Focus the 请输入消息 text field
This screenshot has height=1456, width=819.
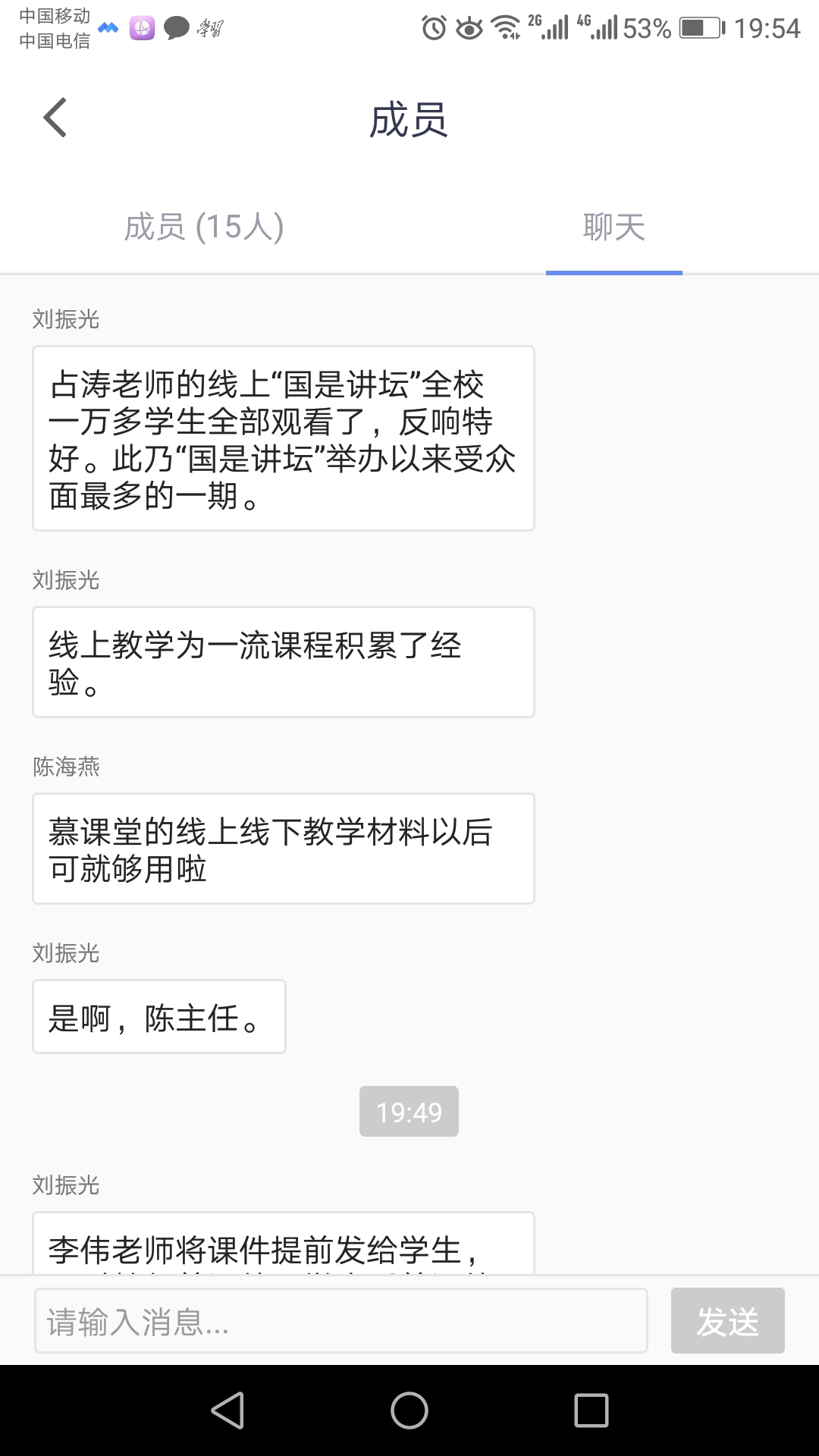tap(340, 1320)
